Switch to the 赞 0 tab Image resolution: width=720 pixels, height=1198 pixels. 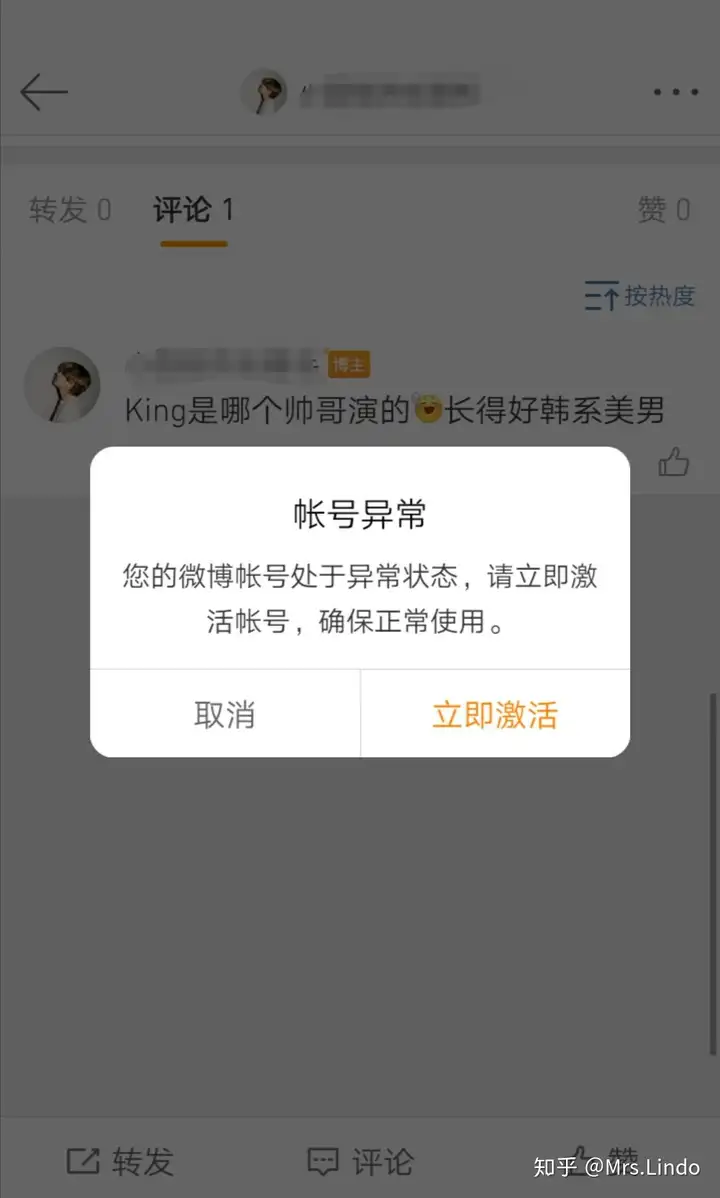[x=664, y=210]
